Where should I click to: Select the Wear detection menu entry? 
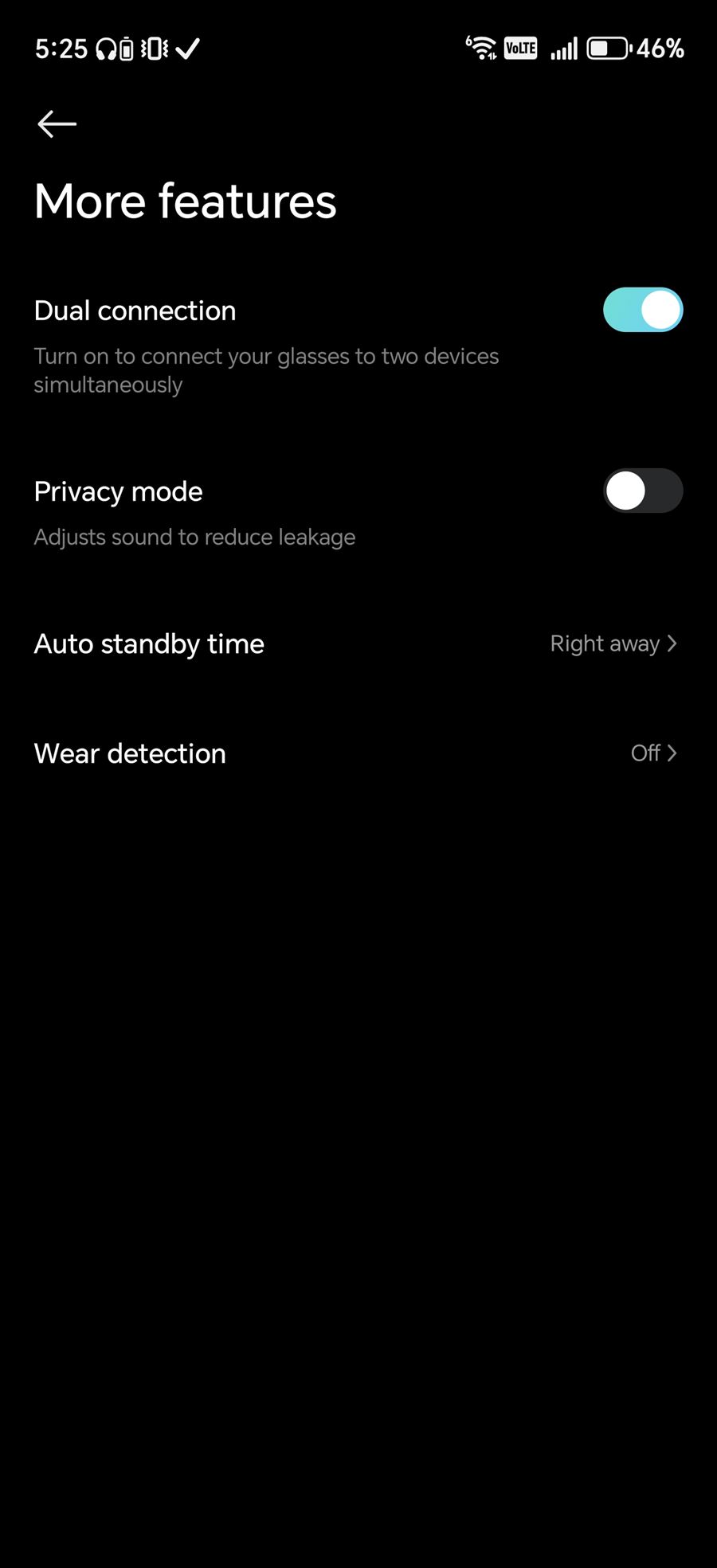130,753
